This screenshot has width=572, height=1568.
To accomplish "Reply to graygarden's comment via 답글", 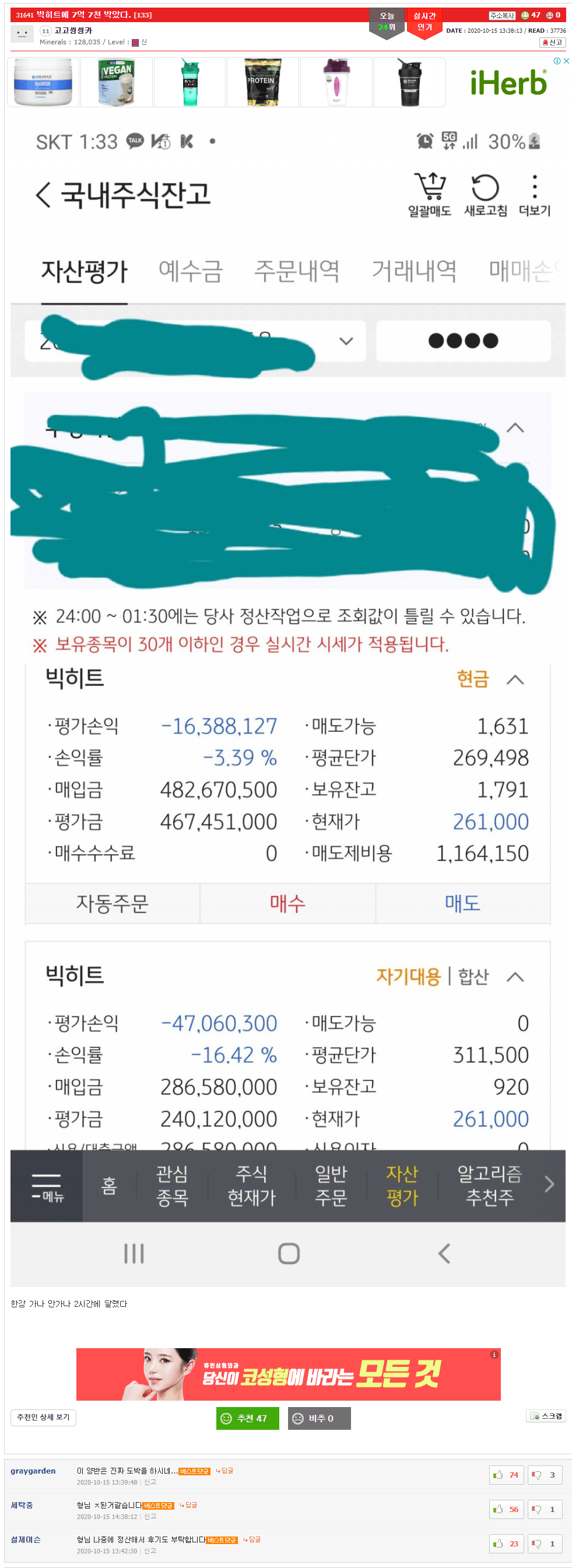I will (224, 1471).
